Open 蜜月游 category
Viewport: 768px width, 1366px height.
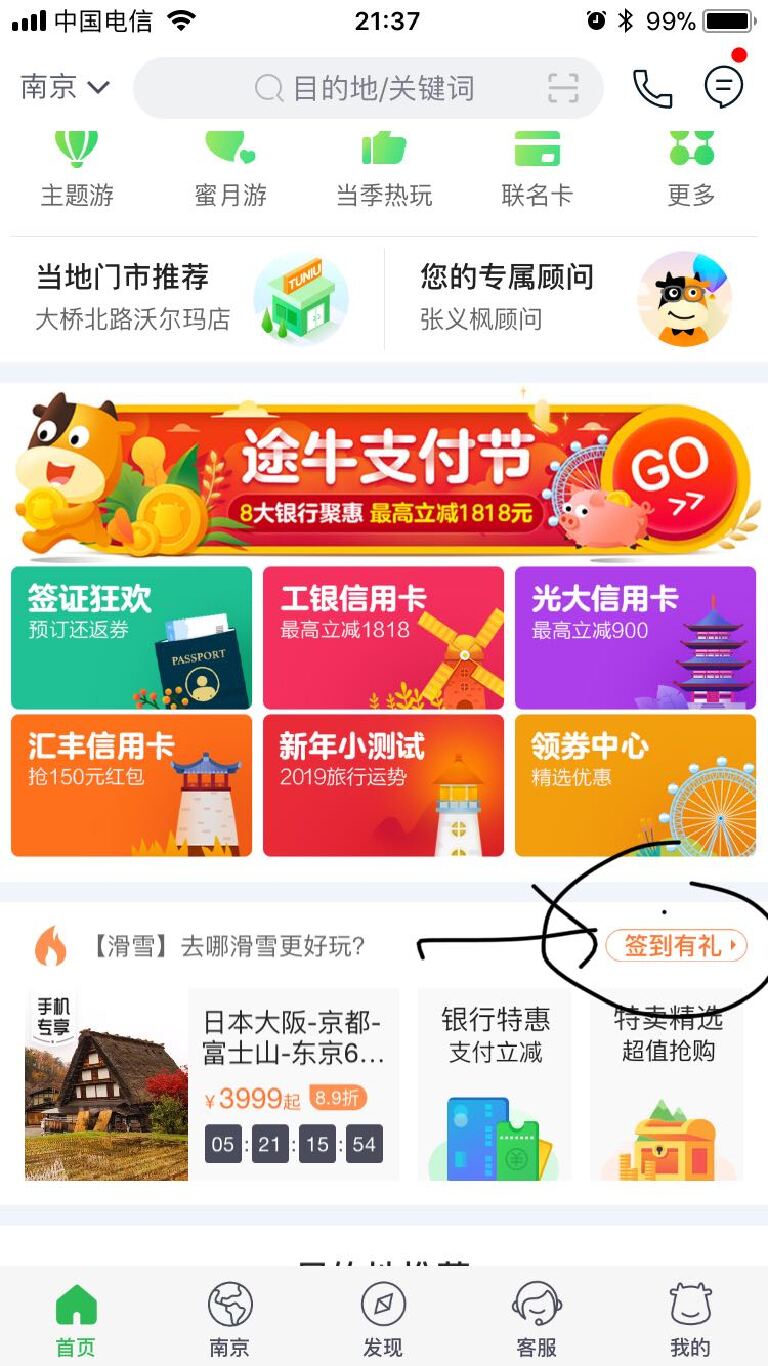(x=231, y=170)
